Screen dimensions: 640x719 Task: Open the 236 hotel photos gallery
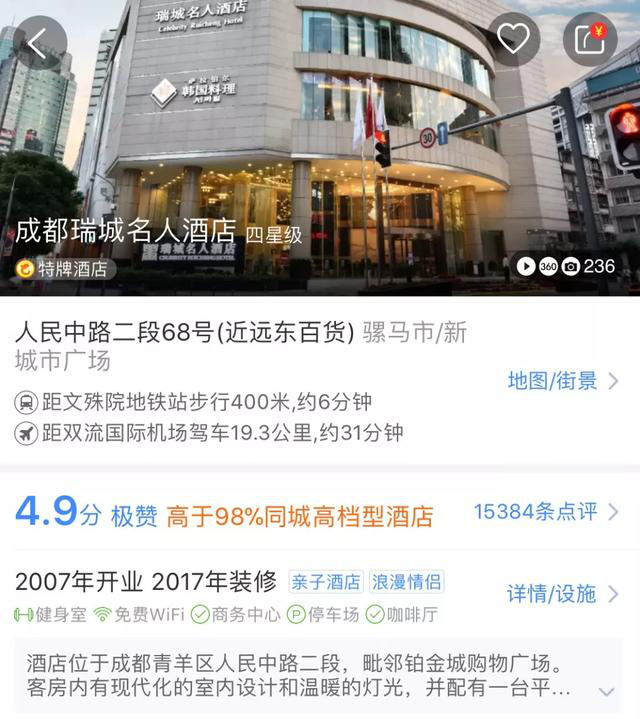coord(589,266)
